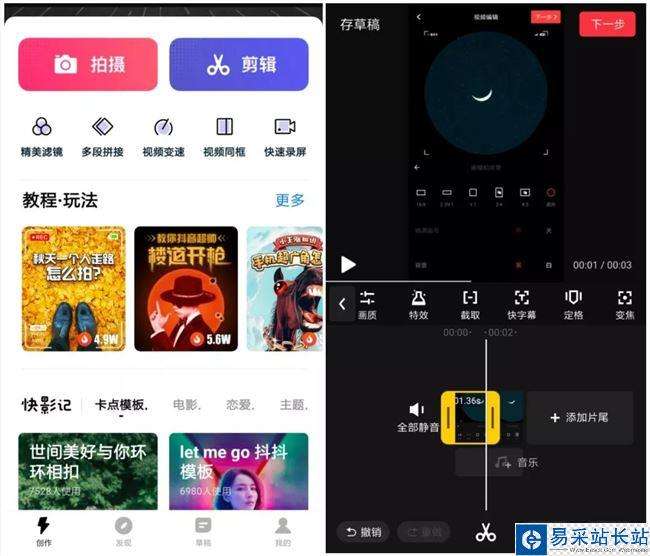The image size is (650, 556).
Task: Save the project with 存草稿
Action: pos(360,24)
